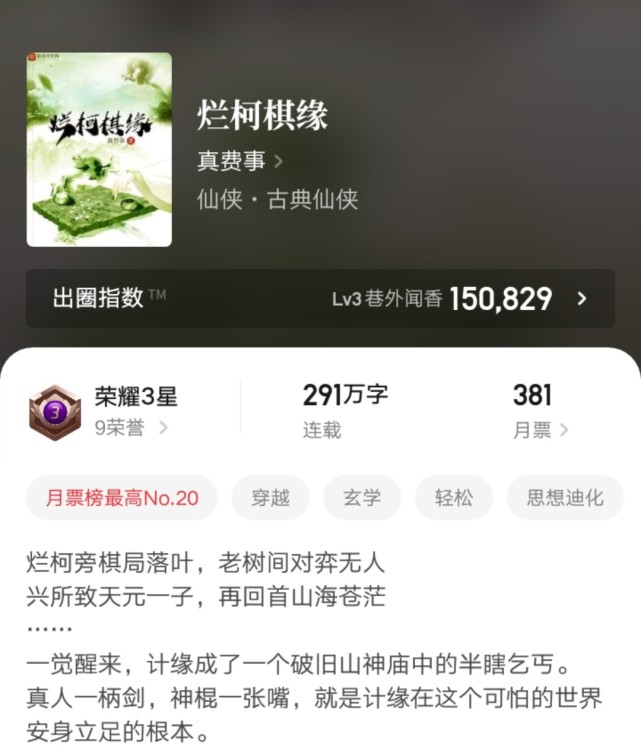The width and height of the screenshot is (641, 756).
Task: Select the 思想迪化 tag
Action: [x=565, y=498]
